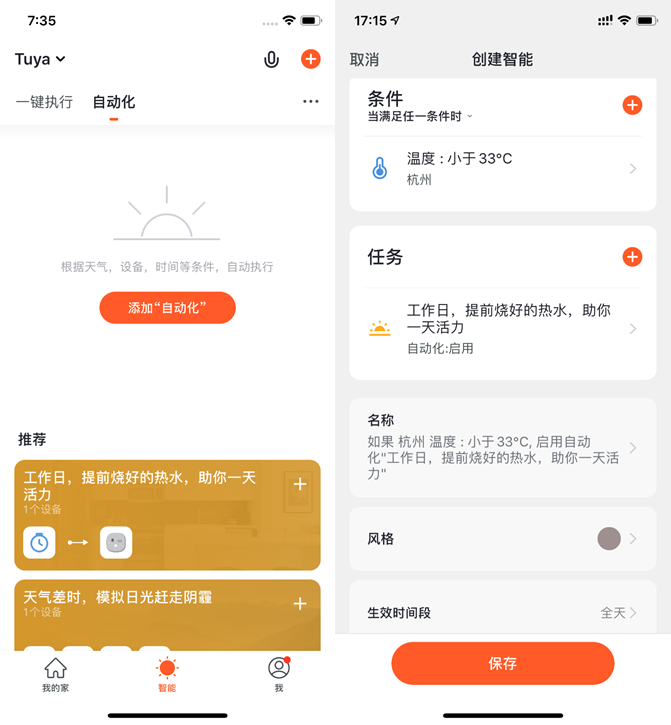Tap the microphone voice icon
This screenshot has height=725, width=671.
271,60
